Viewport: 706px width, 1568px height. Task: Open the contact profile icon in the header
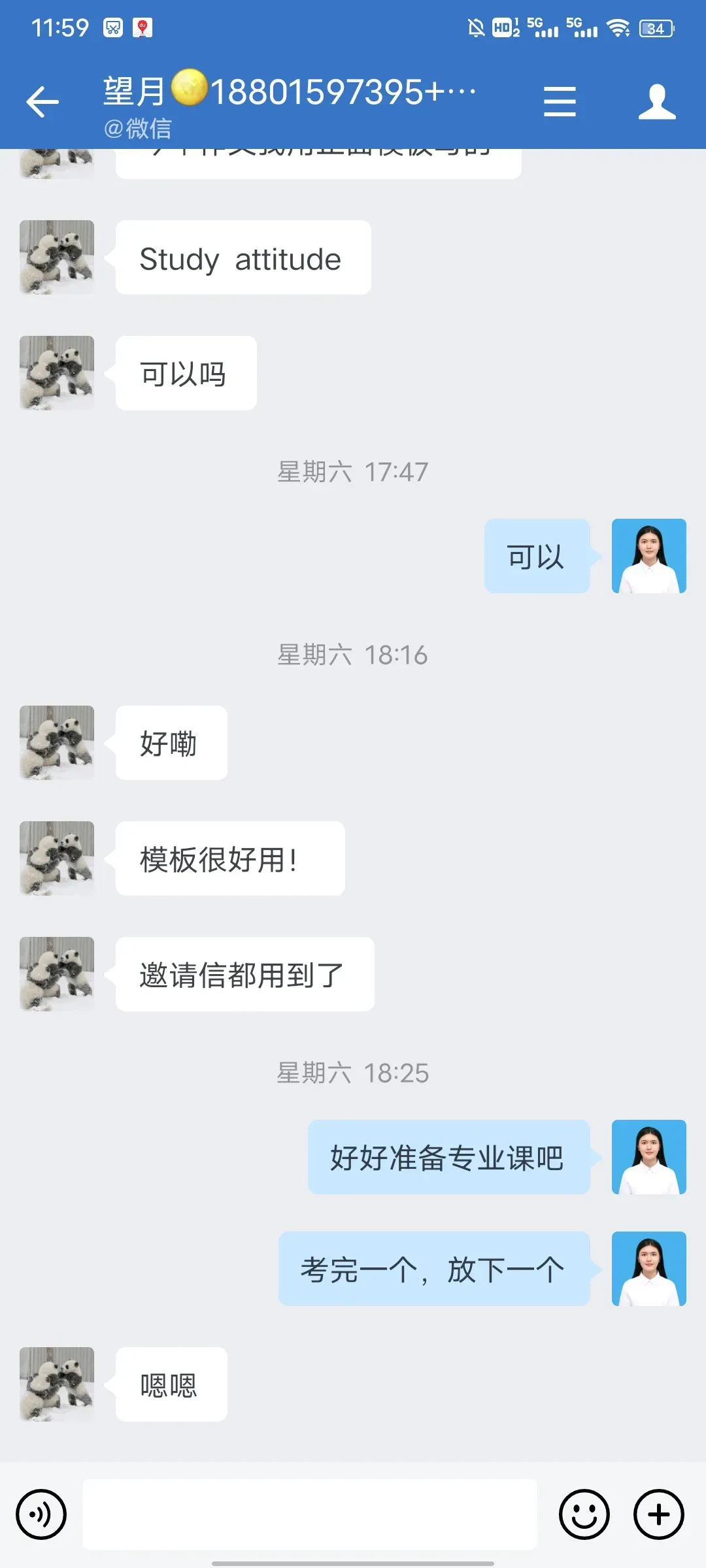pyautogui.click(x=657, y=102)
